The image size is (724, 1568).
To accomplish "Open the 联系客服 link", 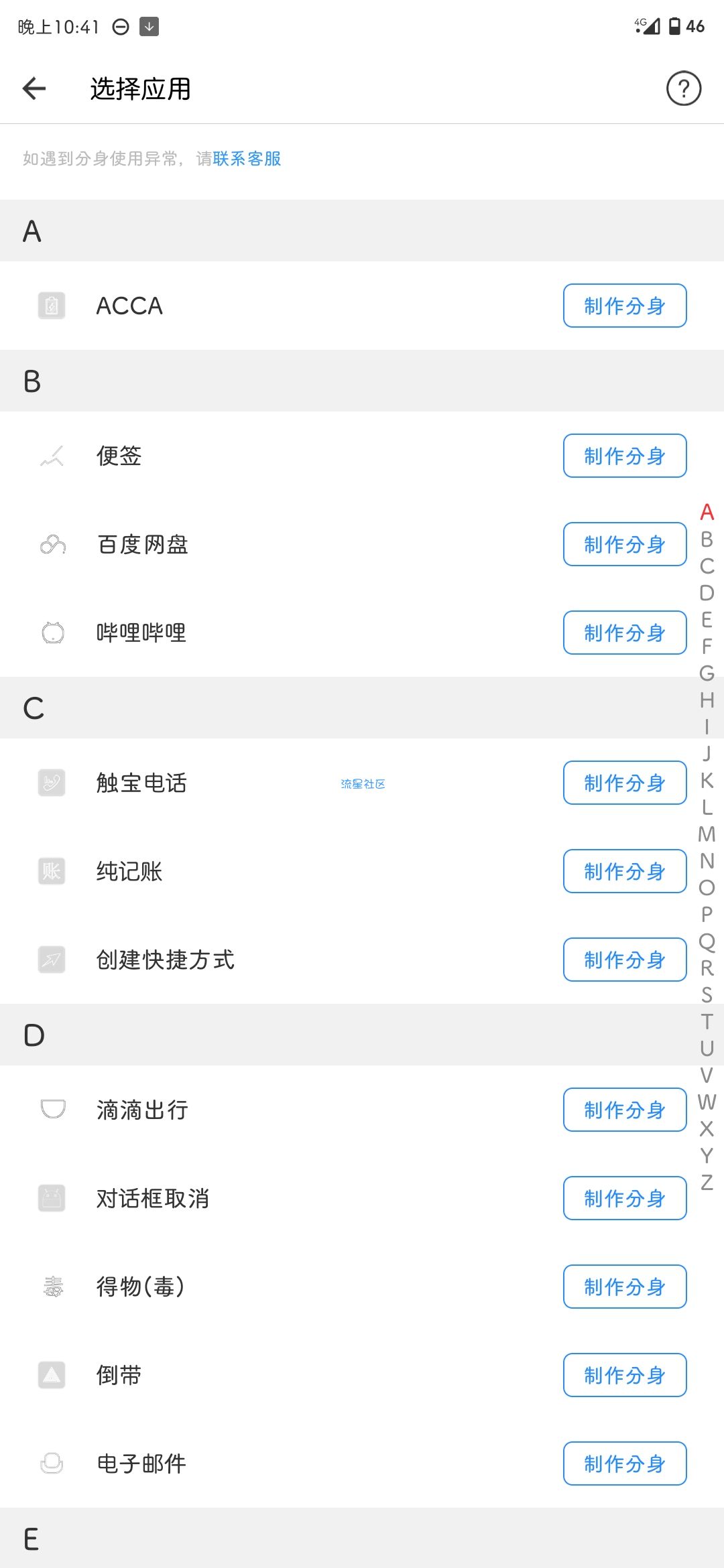I will 247,159.
